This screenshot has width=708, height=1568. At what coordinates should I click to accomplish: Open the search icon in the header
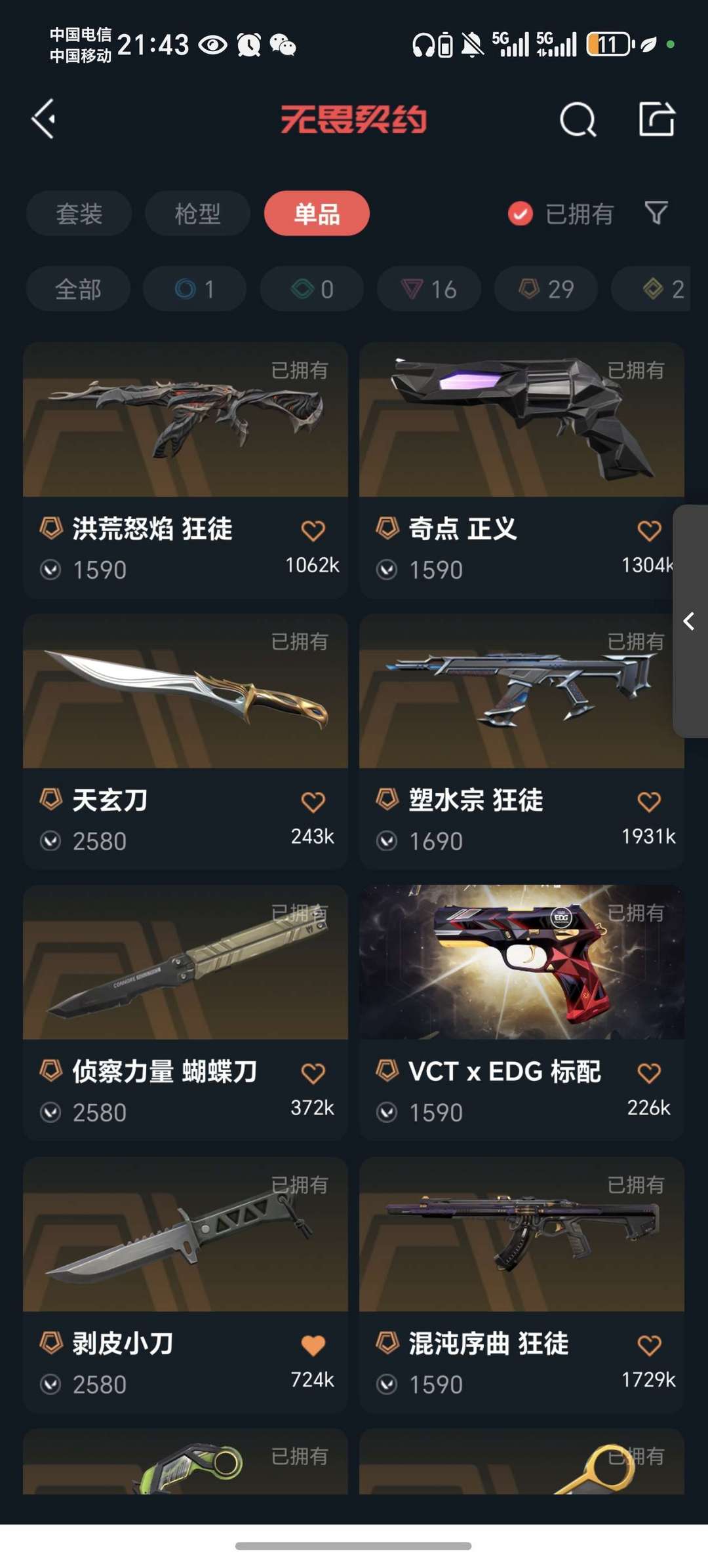tap(578, 119)
